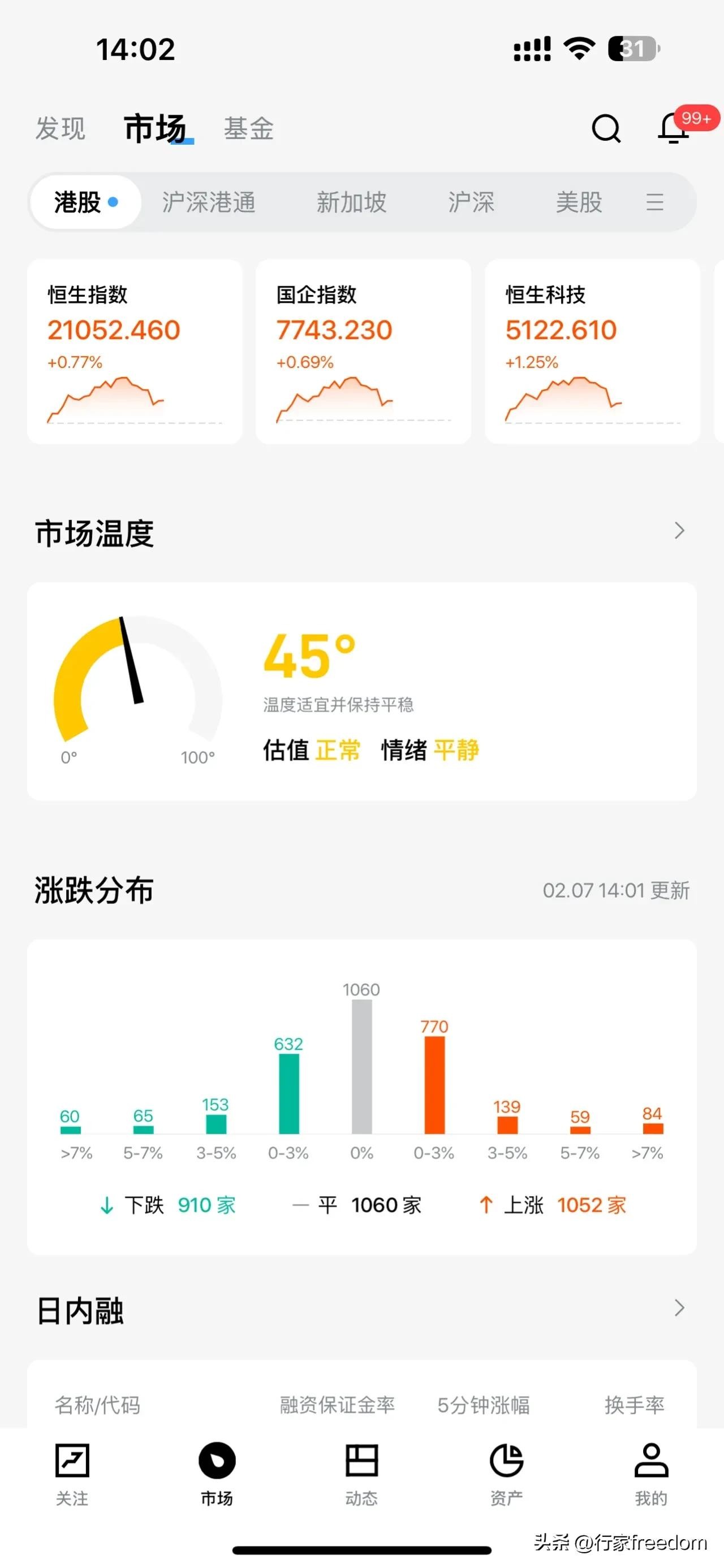This screenshot has height=1568, width=724.
Task: Expand the 市场温度 section chevron
Action: coord(679,531)
